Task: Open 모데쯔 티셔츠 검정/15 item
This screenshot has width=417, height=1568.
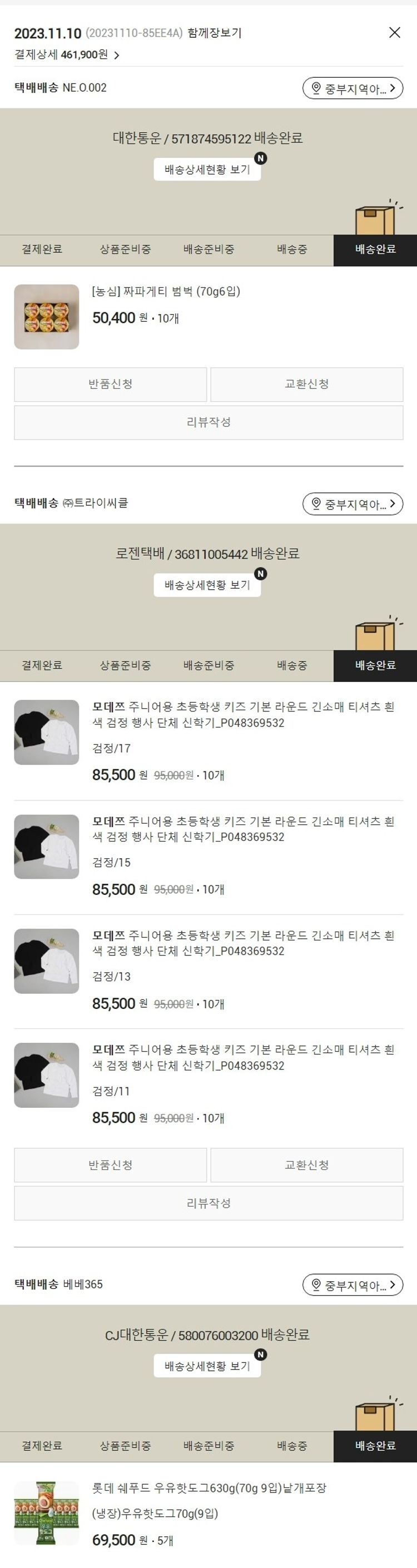Action: tap(242, 829)
